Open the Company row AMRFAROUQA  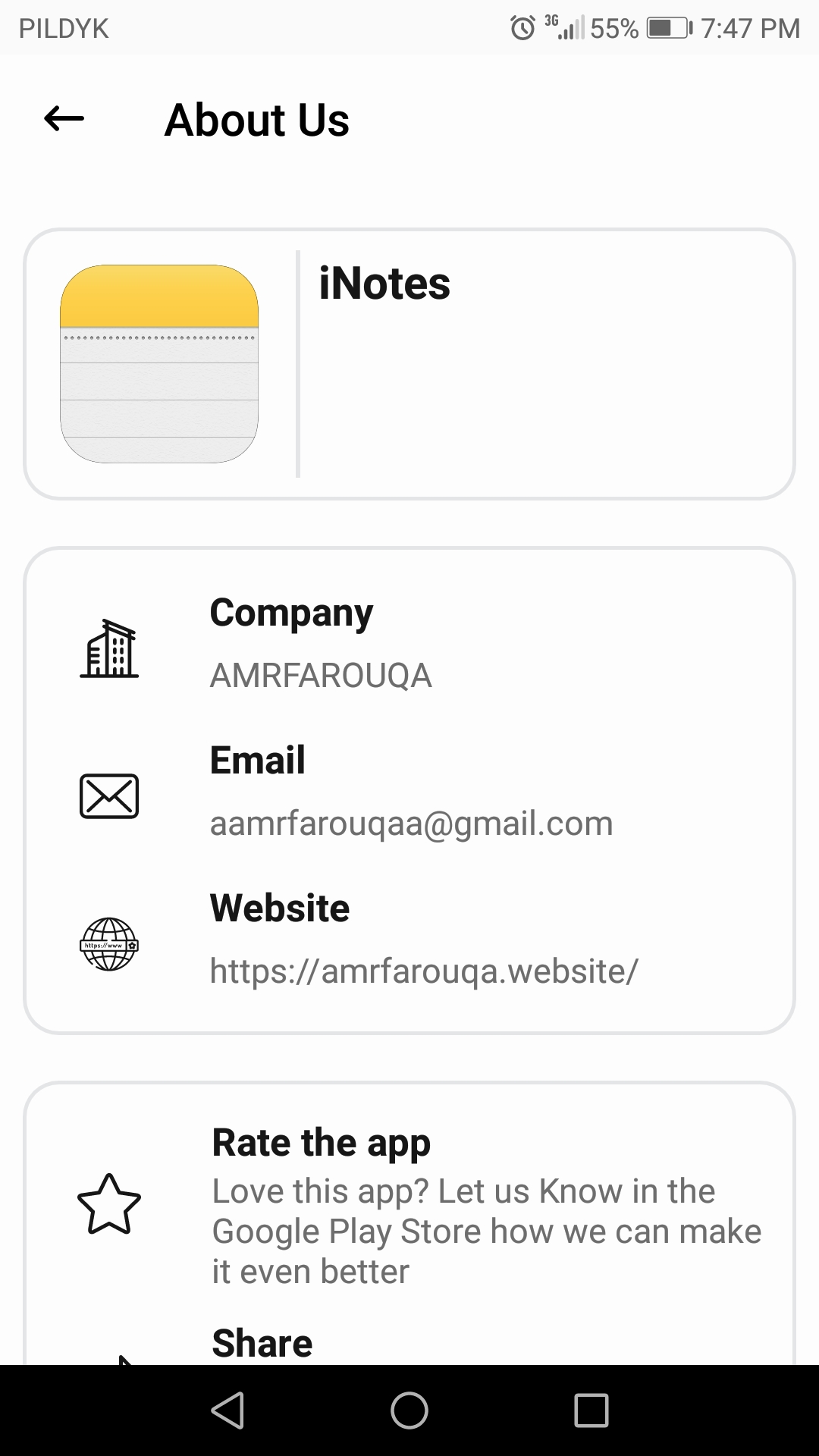(409, 645)
